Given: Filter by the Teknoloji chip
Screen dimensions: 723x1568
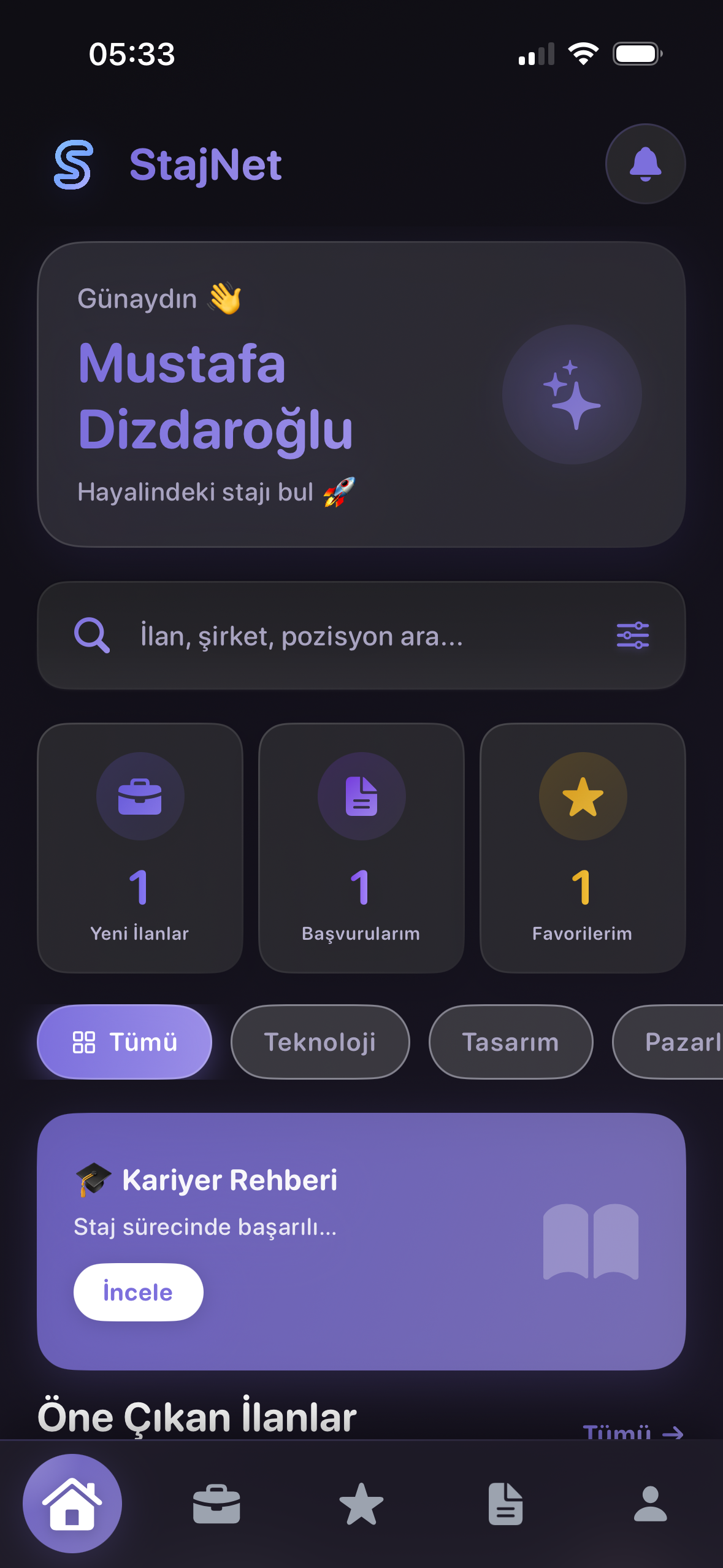Looking at the screenshot, I should point(319,1042).
